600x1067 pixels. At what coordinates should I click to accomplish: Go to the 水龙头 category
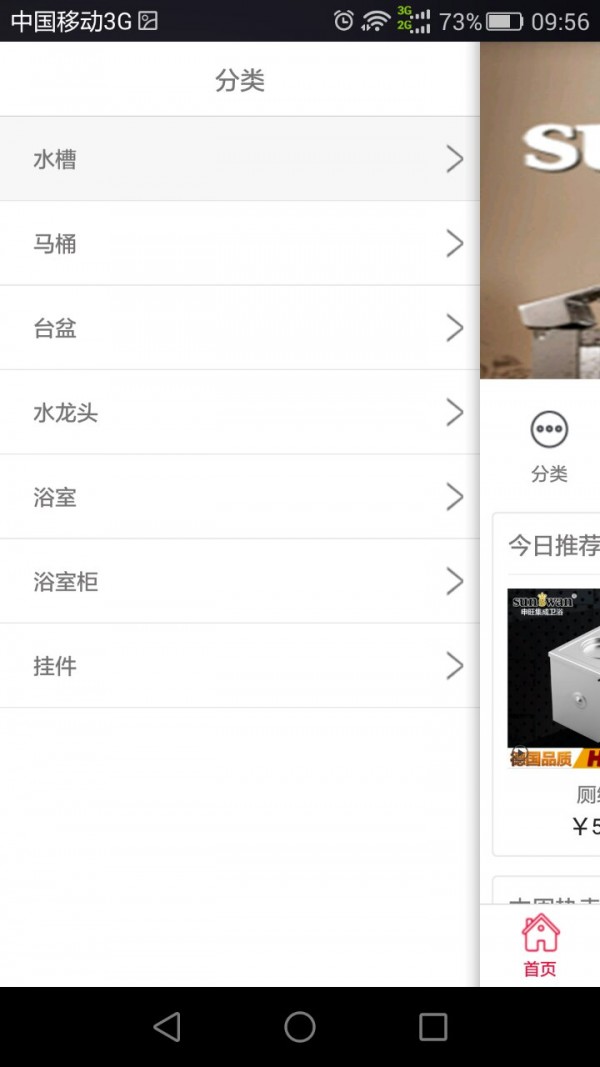click(240, 412)
